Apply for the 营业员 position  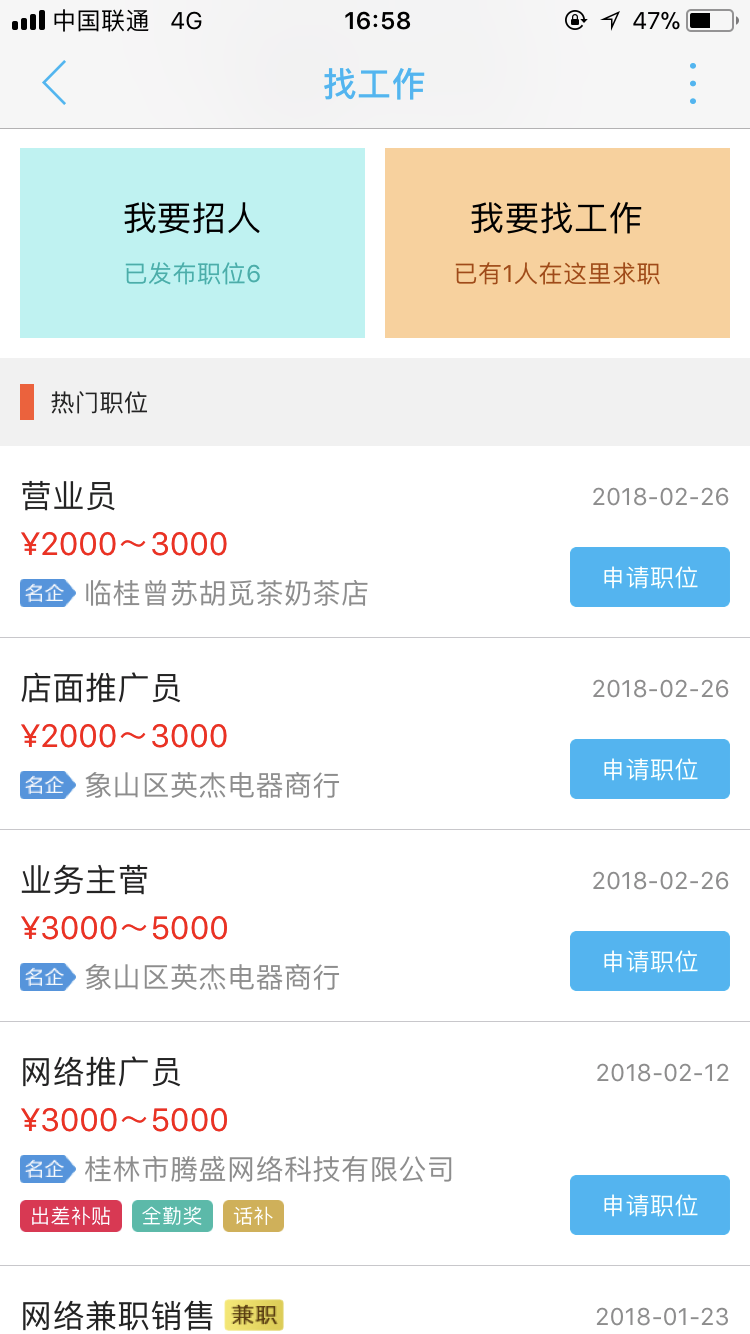click(649, 577)
